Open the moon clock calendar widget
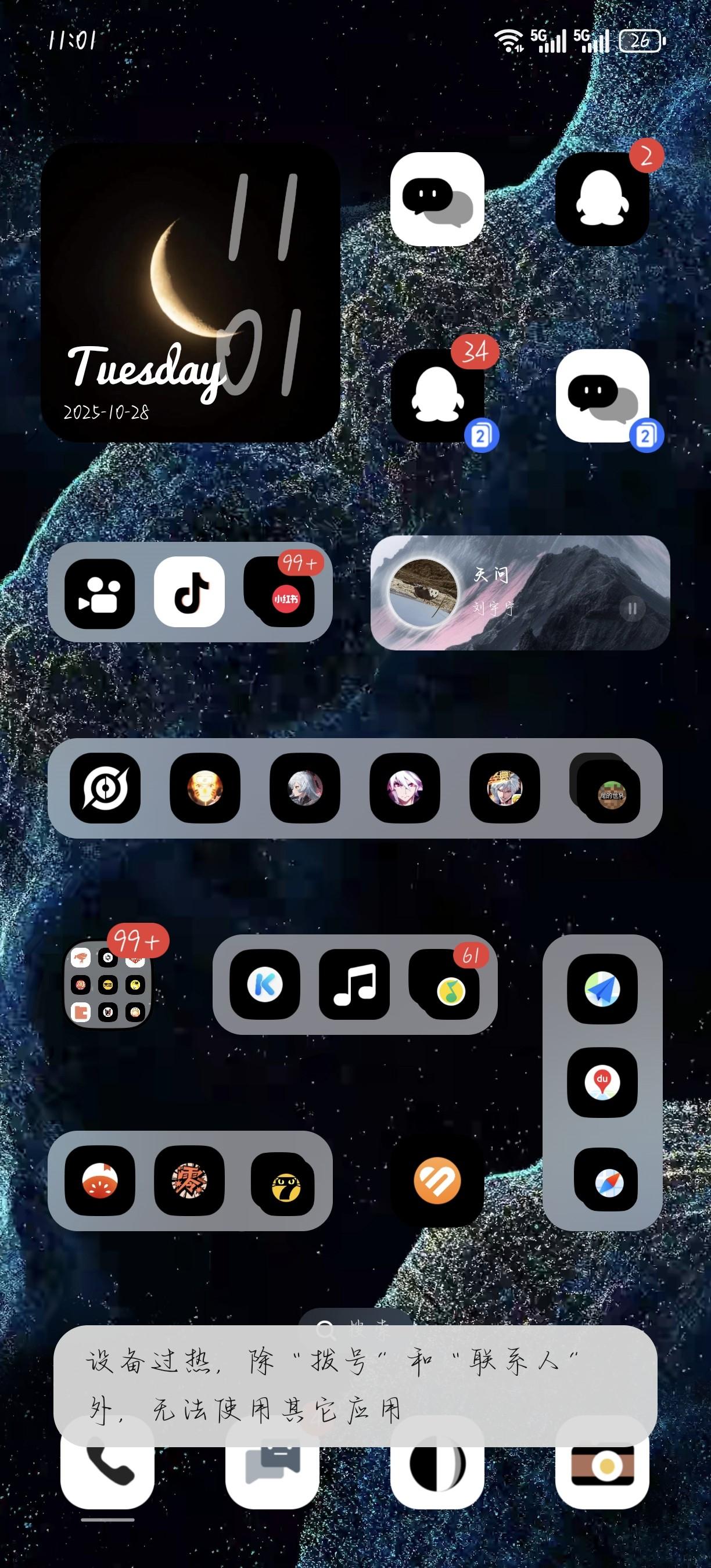 tap(190, 293)
